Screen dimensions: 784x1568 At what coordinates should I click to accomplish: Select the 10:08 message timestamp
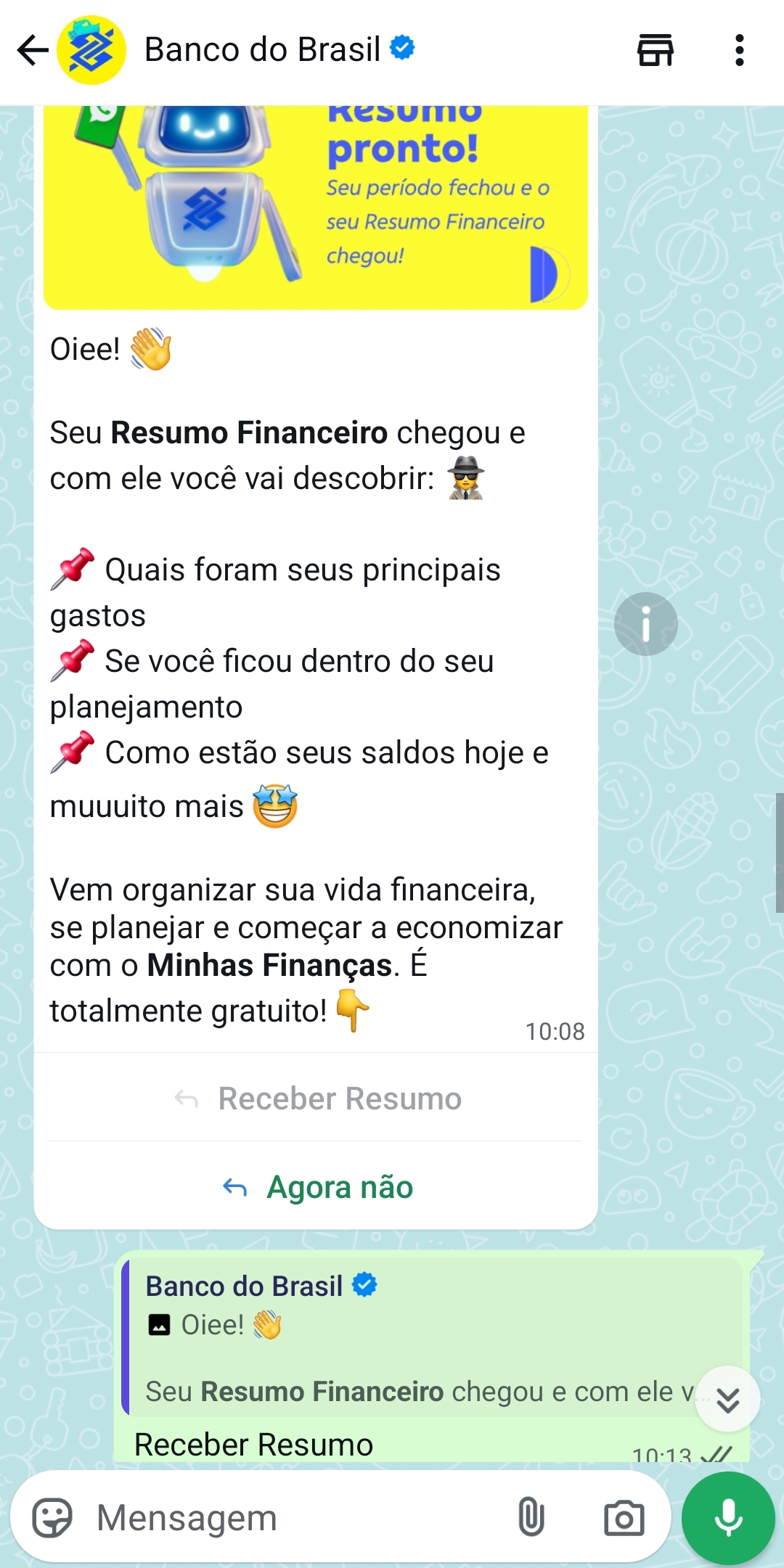tap(555, 1030)
